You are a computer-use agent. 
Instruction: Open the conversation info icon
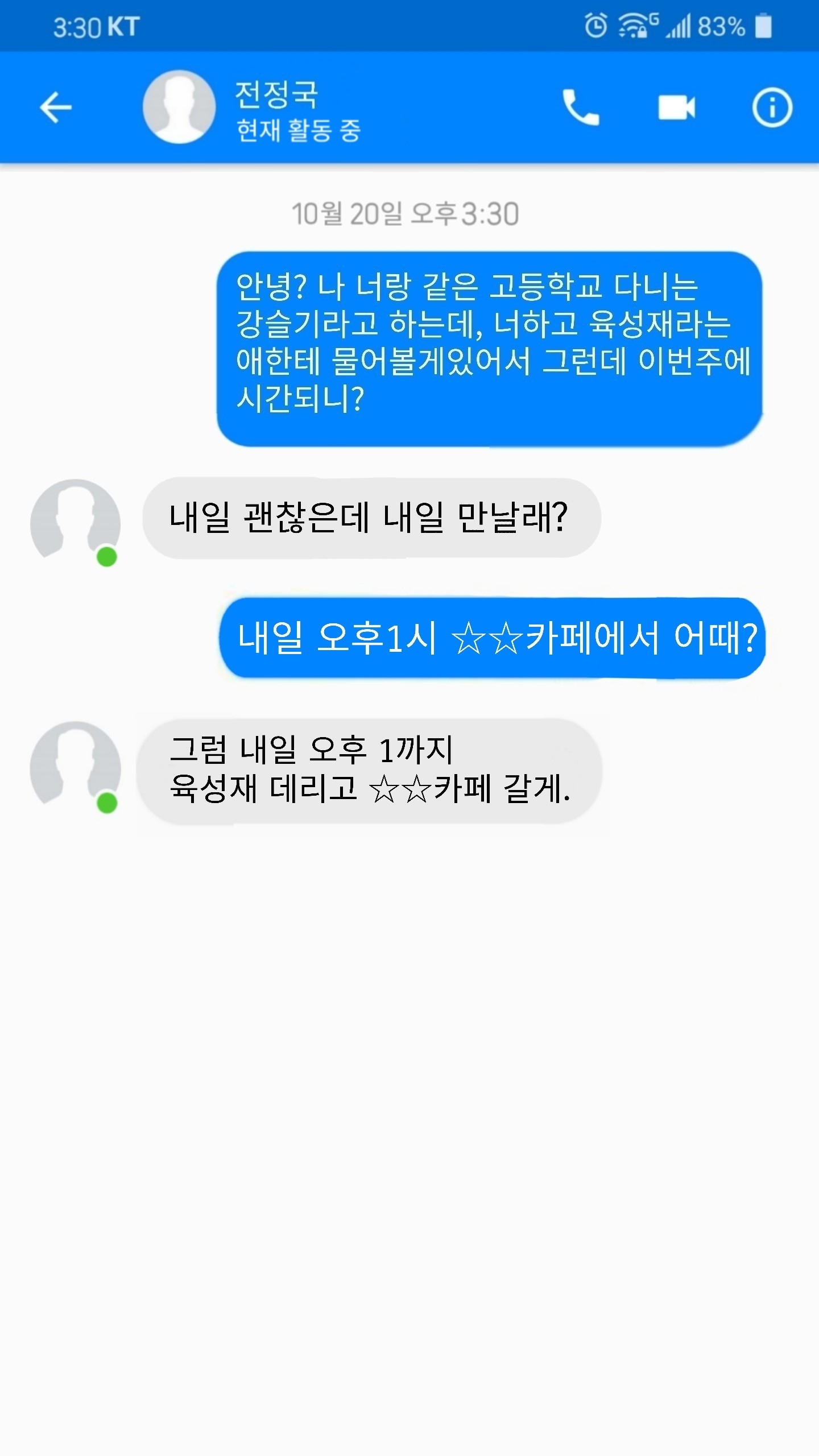pos(772,107)
